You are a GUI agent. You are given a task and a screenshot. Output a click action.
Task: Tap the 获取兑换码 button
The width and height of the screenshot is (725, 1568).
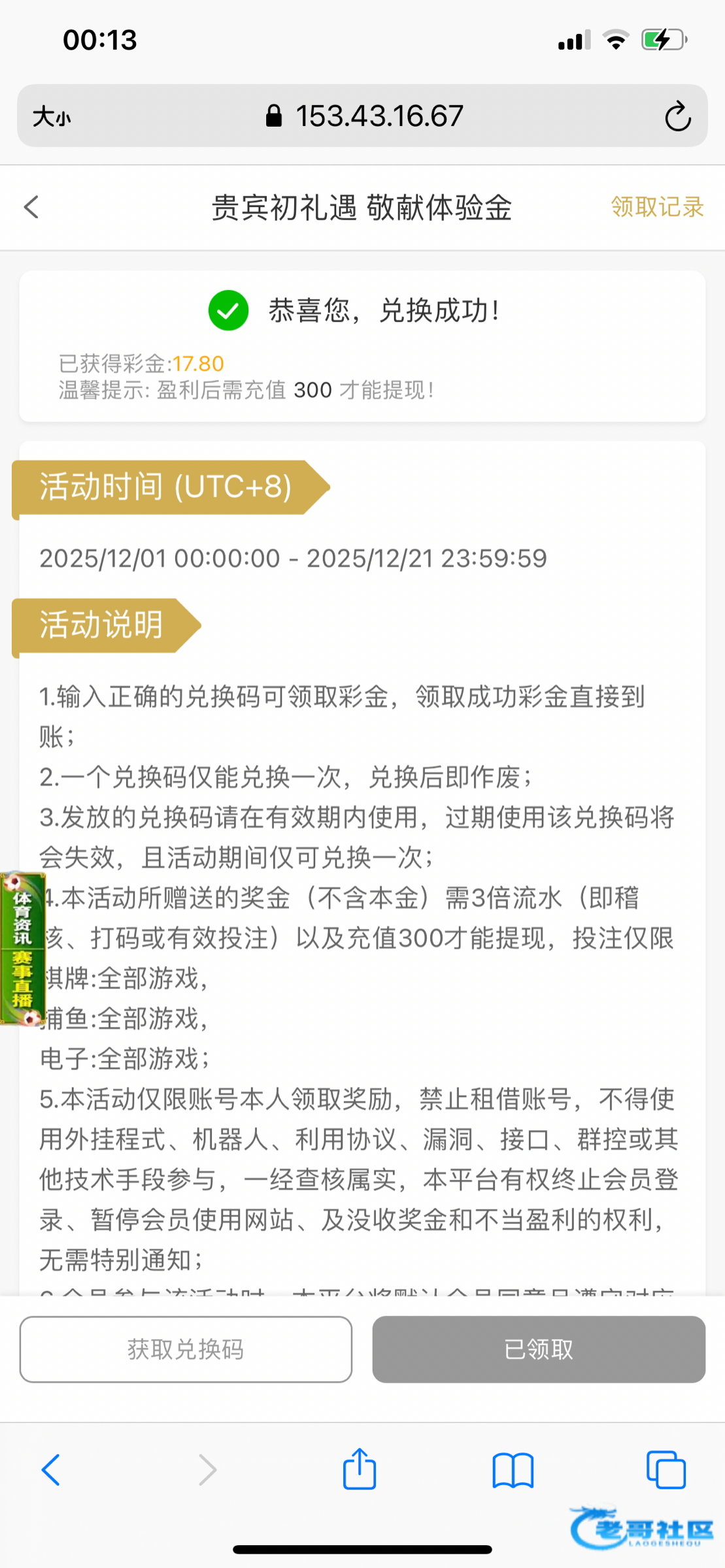(x=186, y=1349)
